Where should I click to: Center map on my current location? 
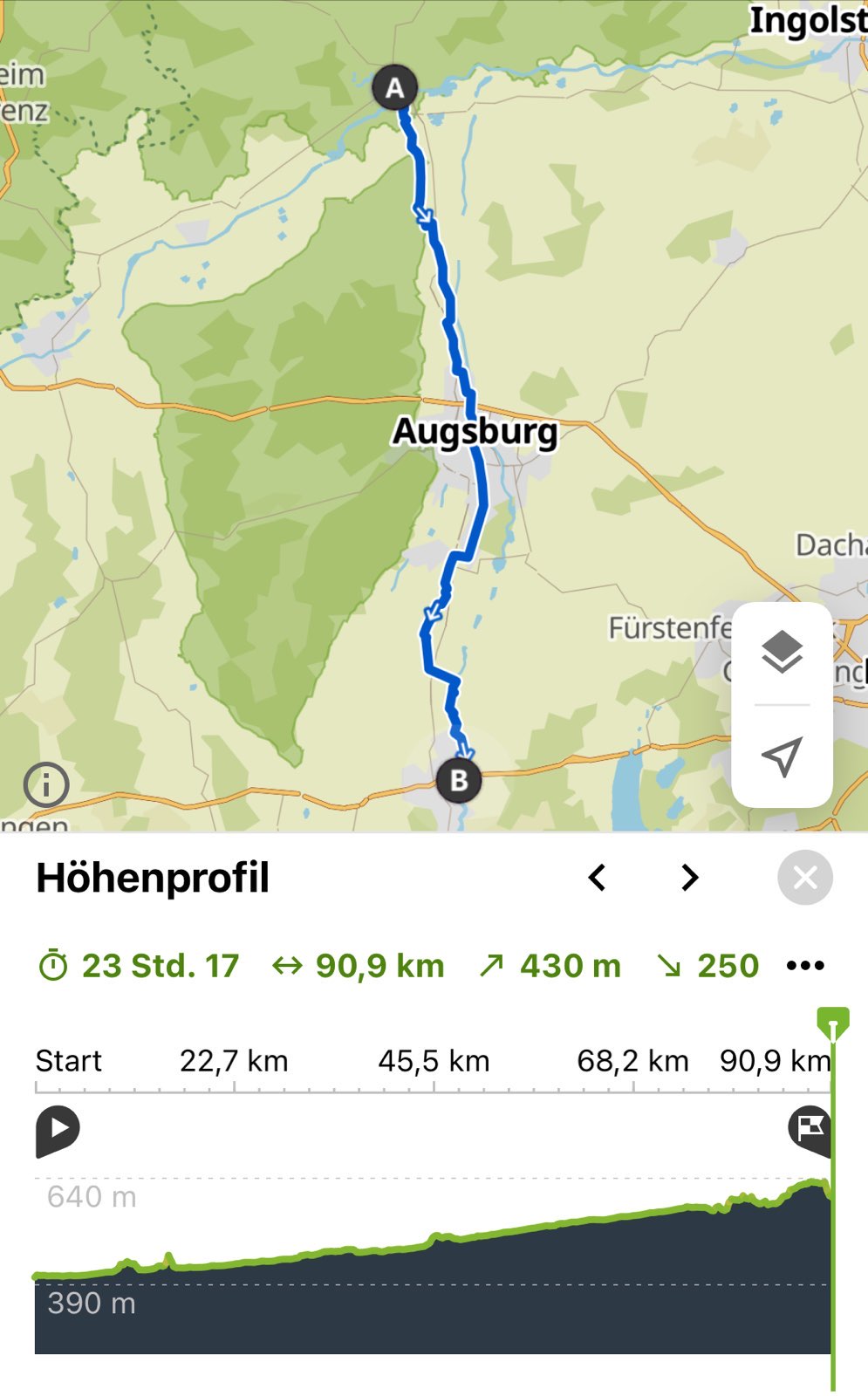(782, 756)
